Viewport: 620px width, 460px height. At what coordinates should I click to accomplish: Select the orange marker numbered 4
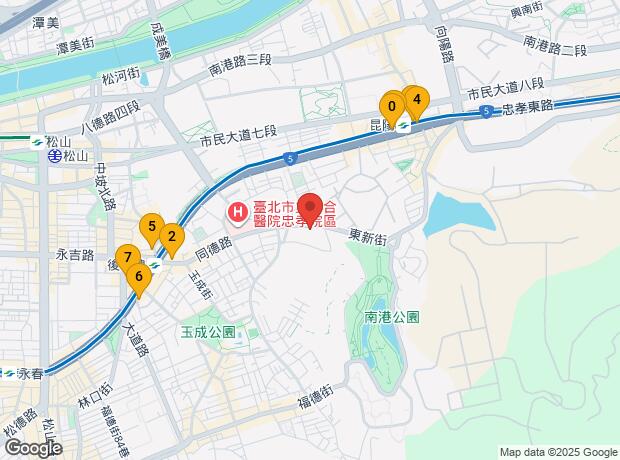pos(417,99)
